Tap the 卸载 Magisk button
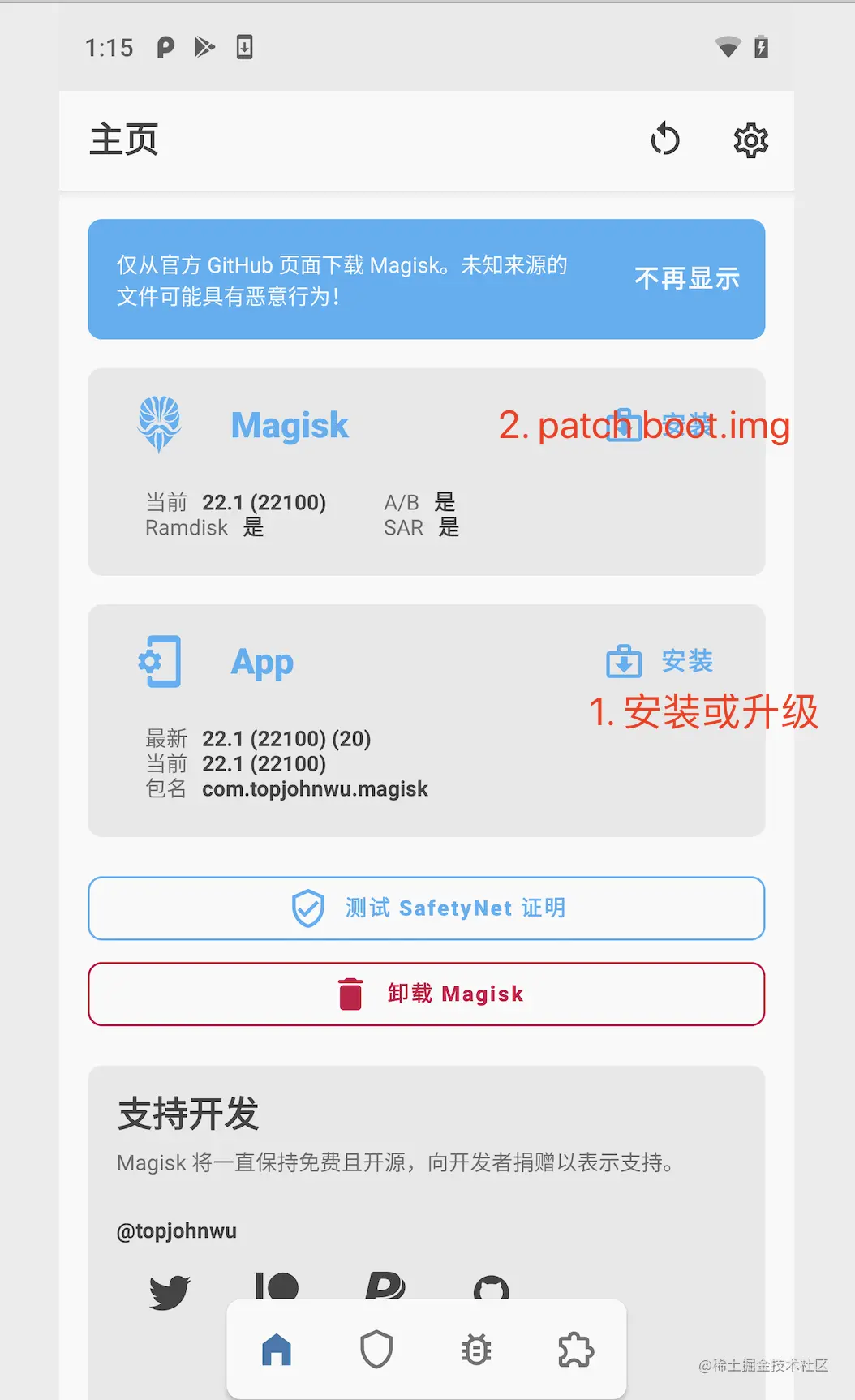 tap(427, 994)
